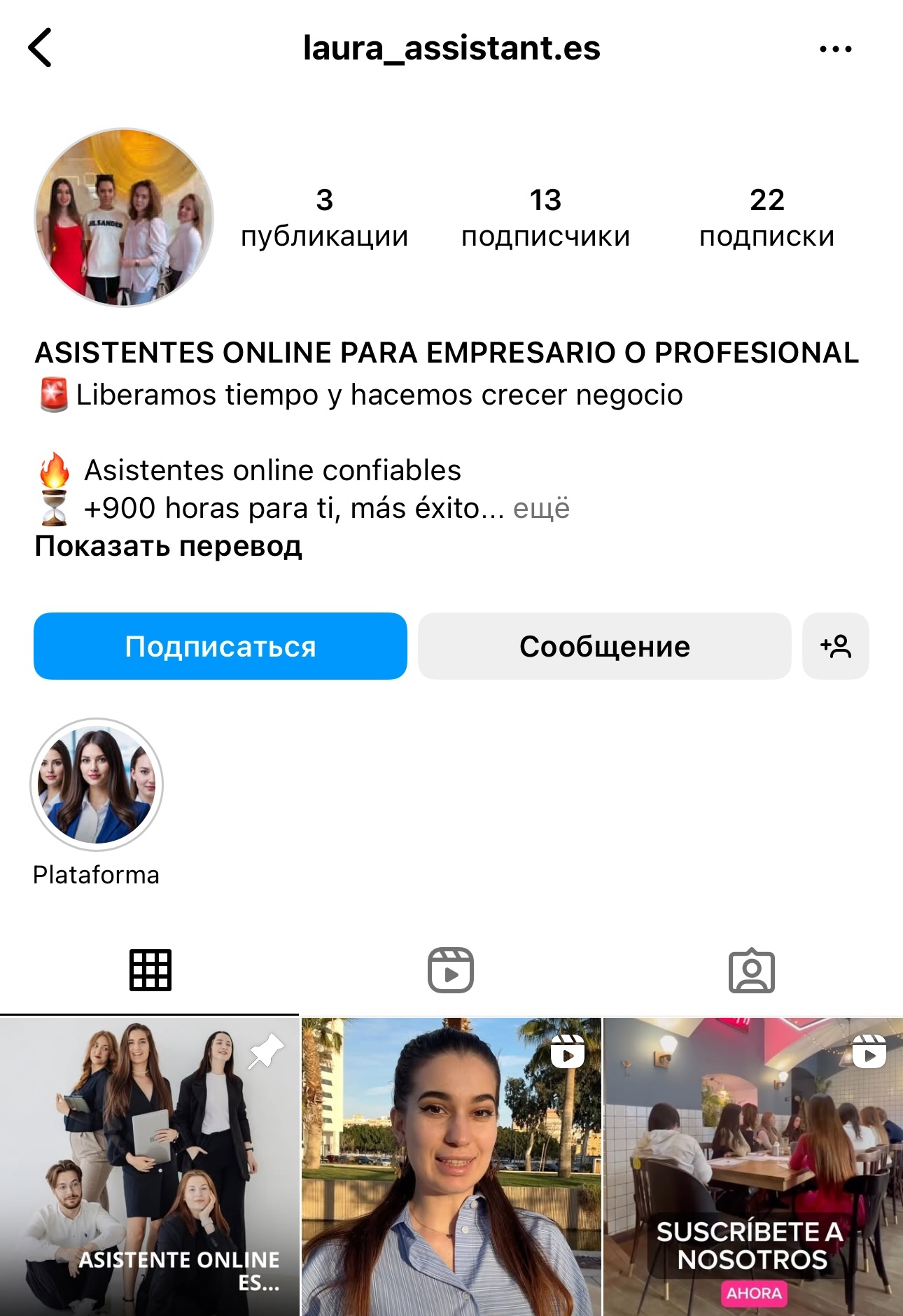903x1316 pixels.
Task: Expand the bio with ещё
Action: pos(541,508)
